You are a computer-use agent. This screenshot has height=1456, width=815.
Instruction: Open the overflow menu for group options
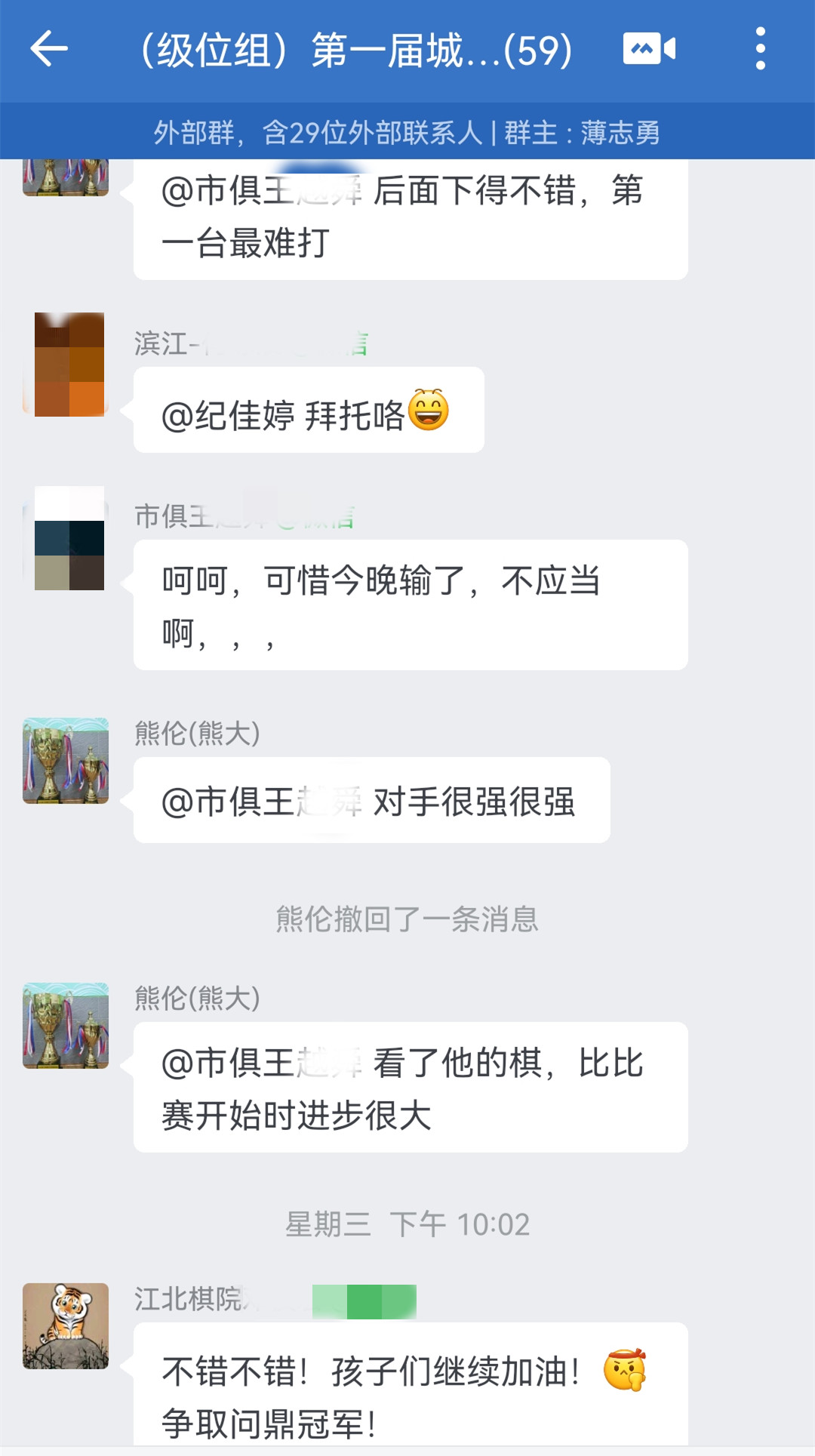pyautogui.click(x=760, y=50)
